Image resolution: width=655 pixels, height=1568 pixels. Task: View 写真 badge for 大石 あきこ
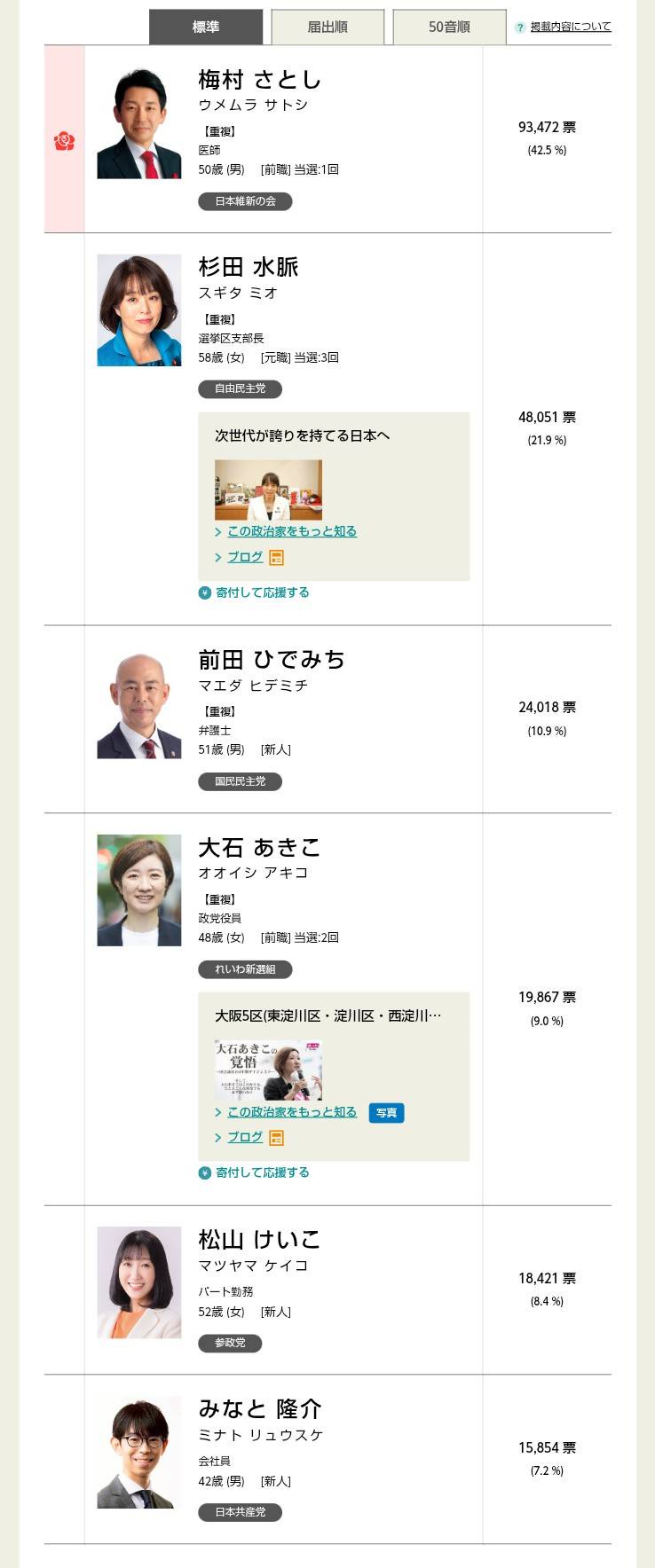386,1113
